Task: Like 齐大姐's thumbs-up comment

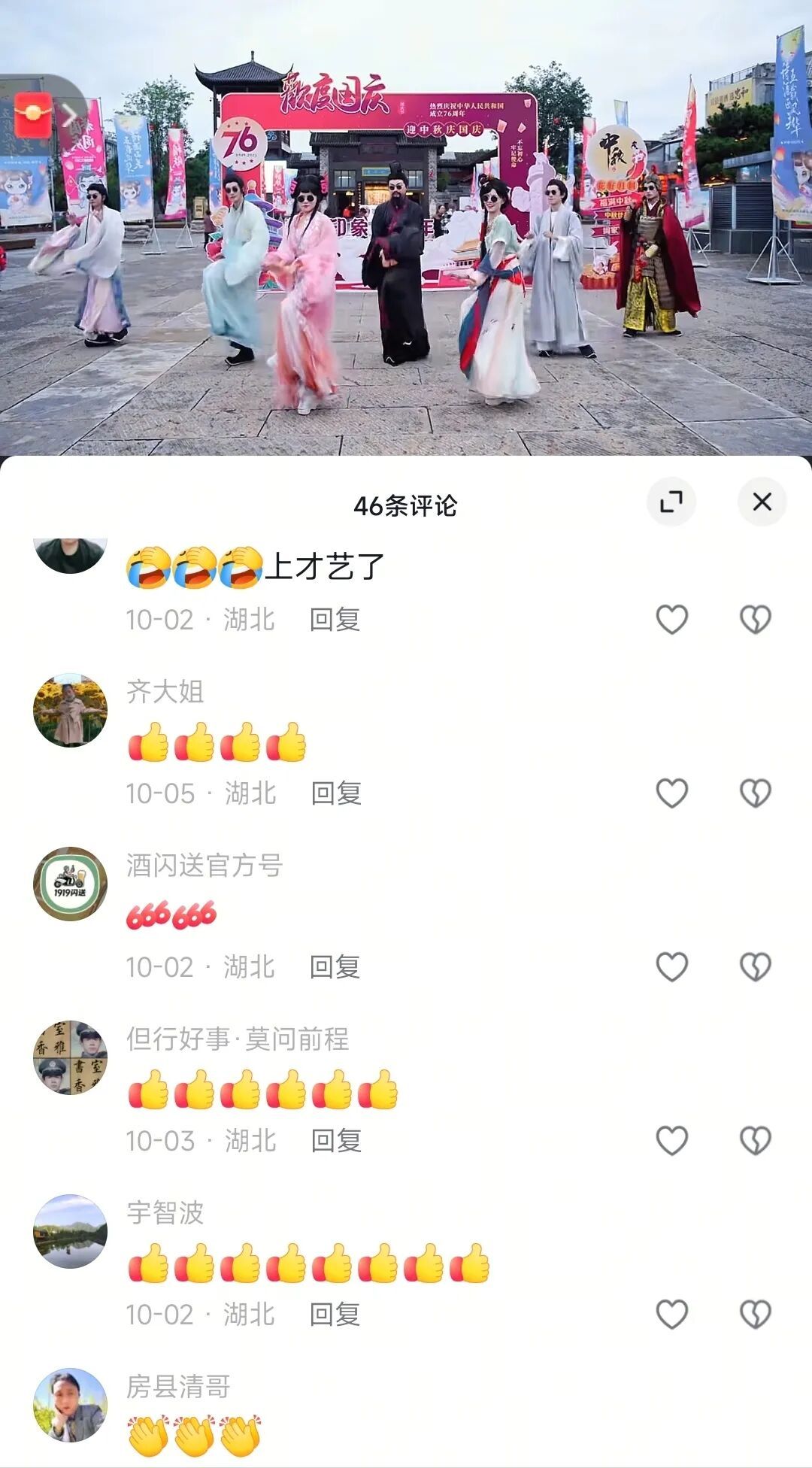Action: [x=671, y=793]
